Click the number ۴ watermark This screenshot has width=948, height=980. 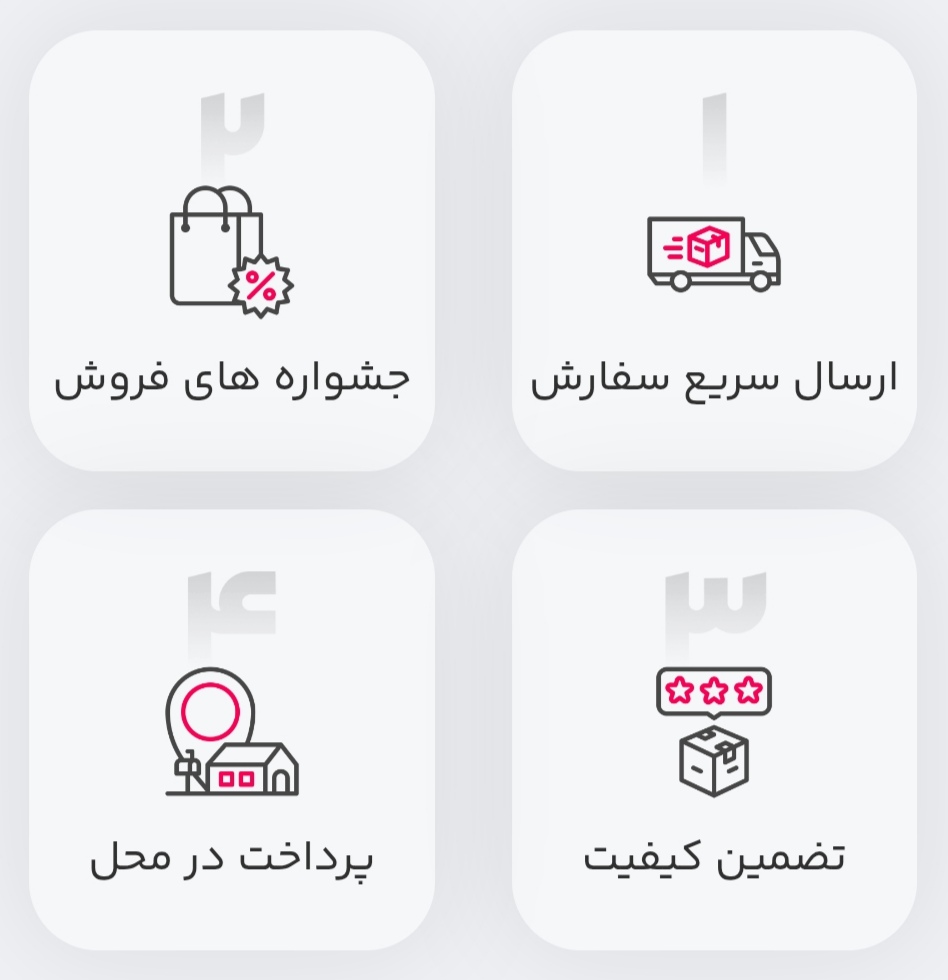[234, 600]
